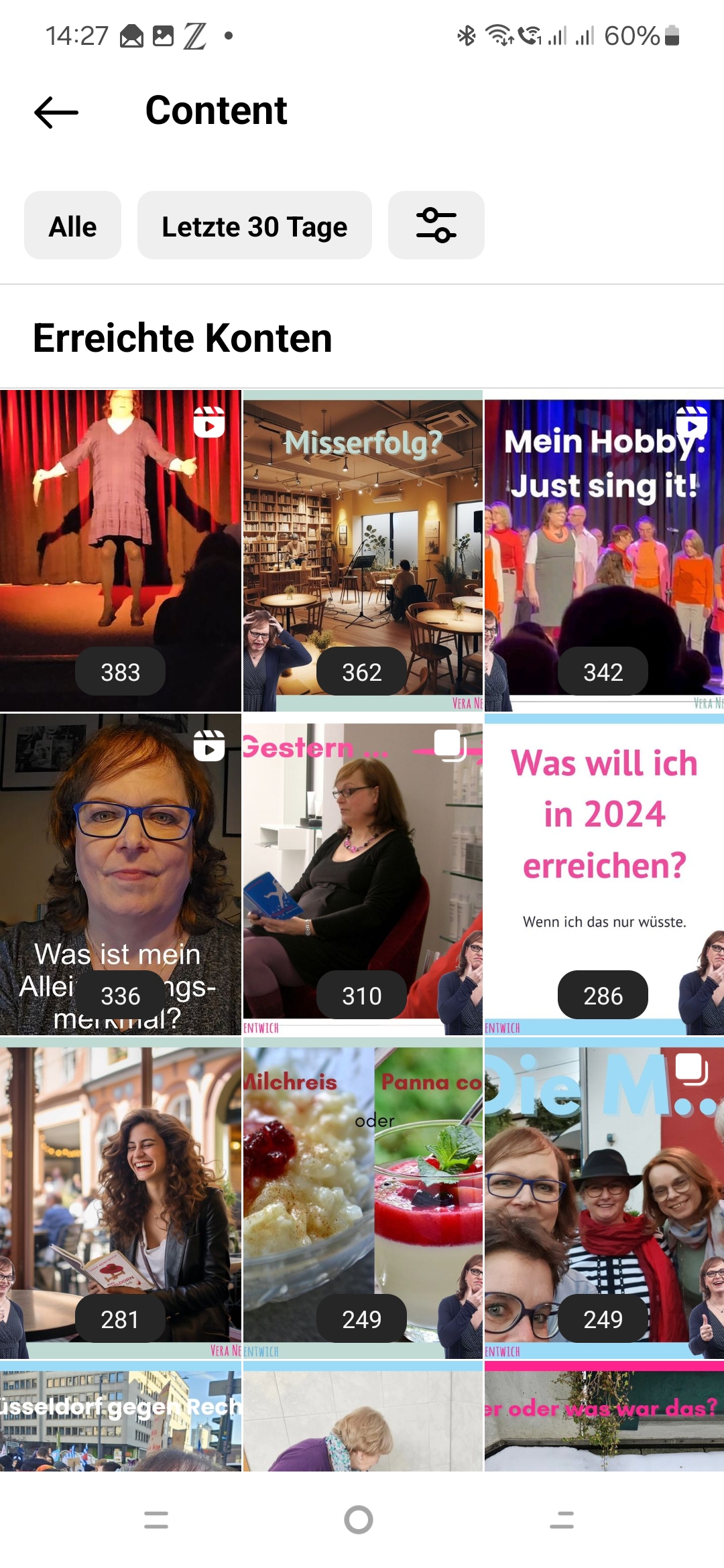The width and height of the screenshot is (724, 1568).
Task: Open the Was will ich in 2024 erreichen? post
Action: pyautogui.click(x=603, y=858)
